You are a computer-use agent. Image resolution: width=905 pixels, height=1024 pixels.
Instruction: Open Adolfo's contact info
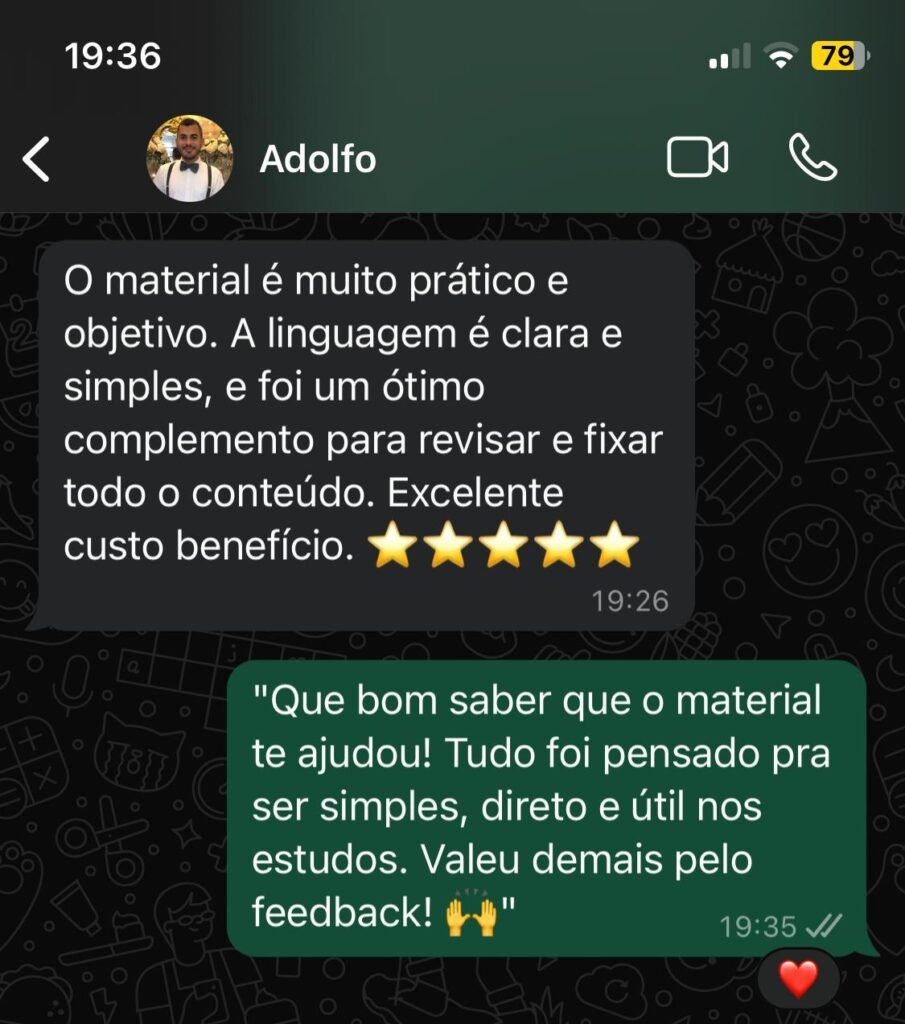(x=317, y=159)
